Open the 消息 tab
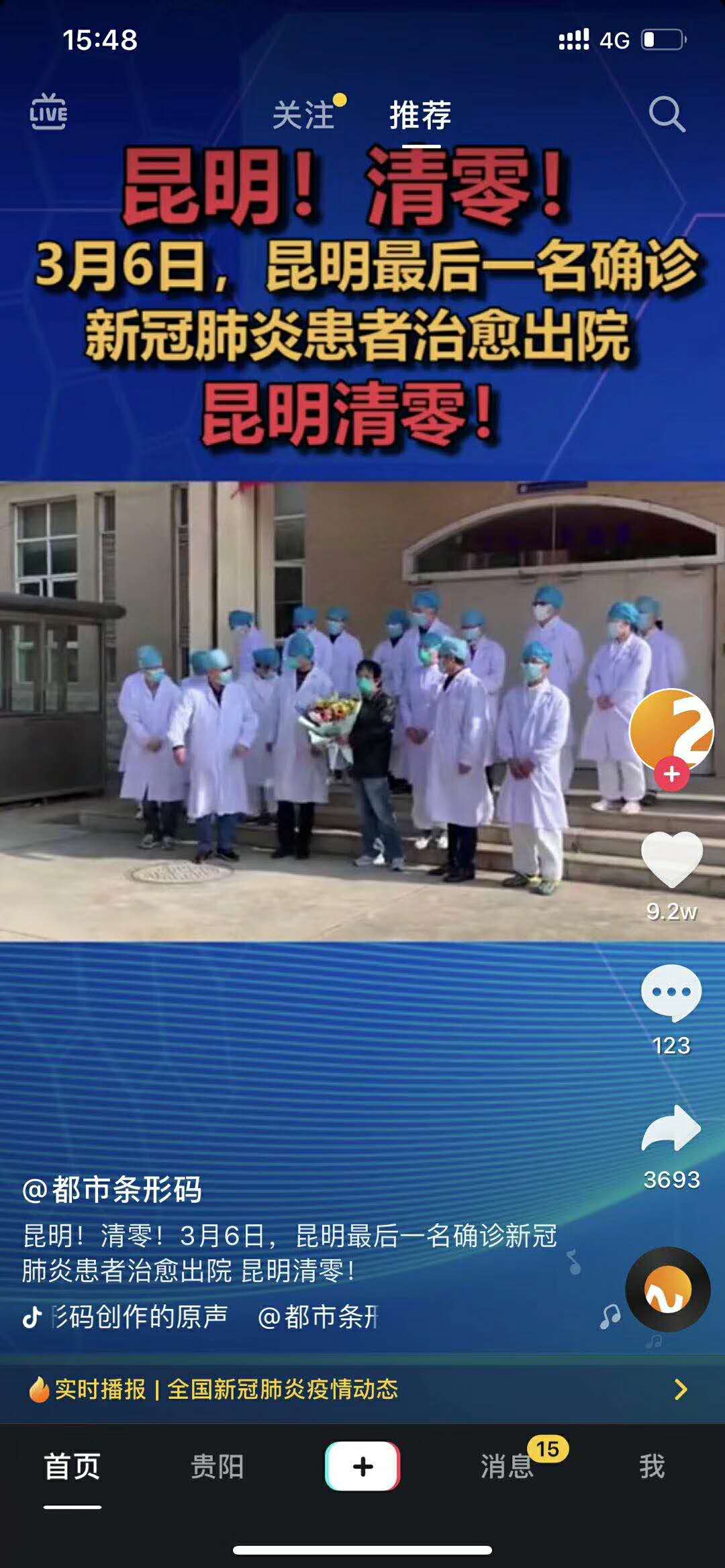725x1568 pixels. (507, 1467)
